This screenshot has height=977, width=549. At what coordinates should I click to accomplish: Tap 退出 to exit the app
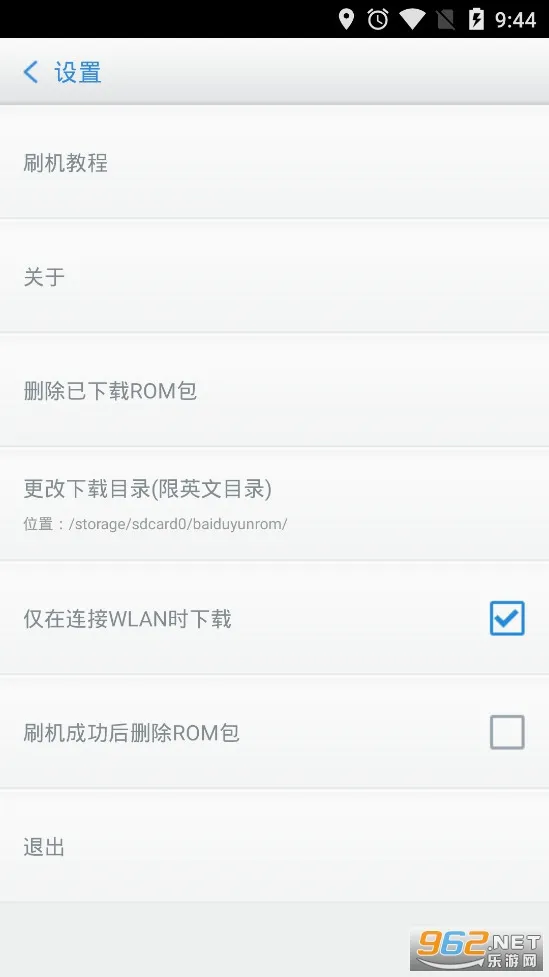[274, 846]
